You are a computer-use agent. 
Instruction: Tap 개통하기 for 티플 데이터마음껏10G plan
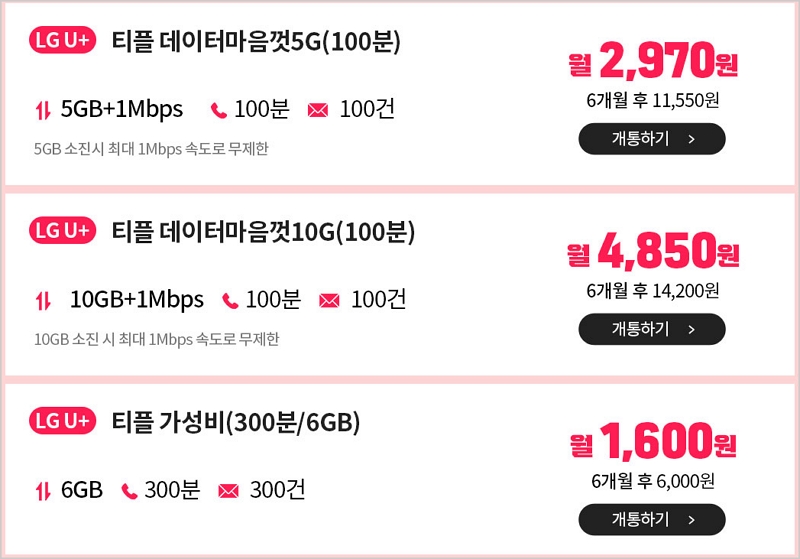click(x=652, y=329)
